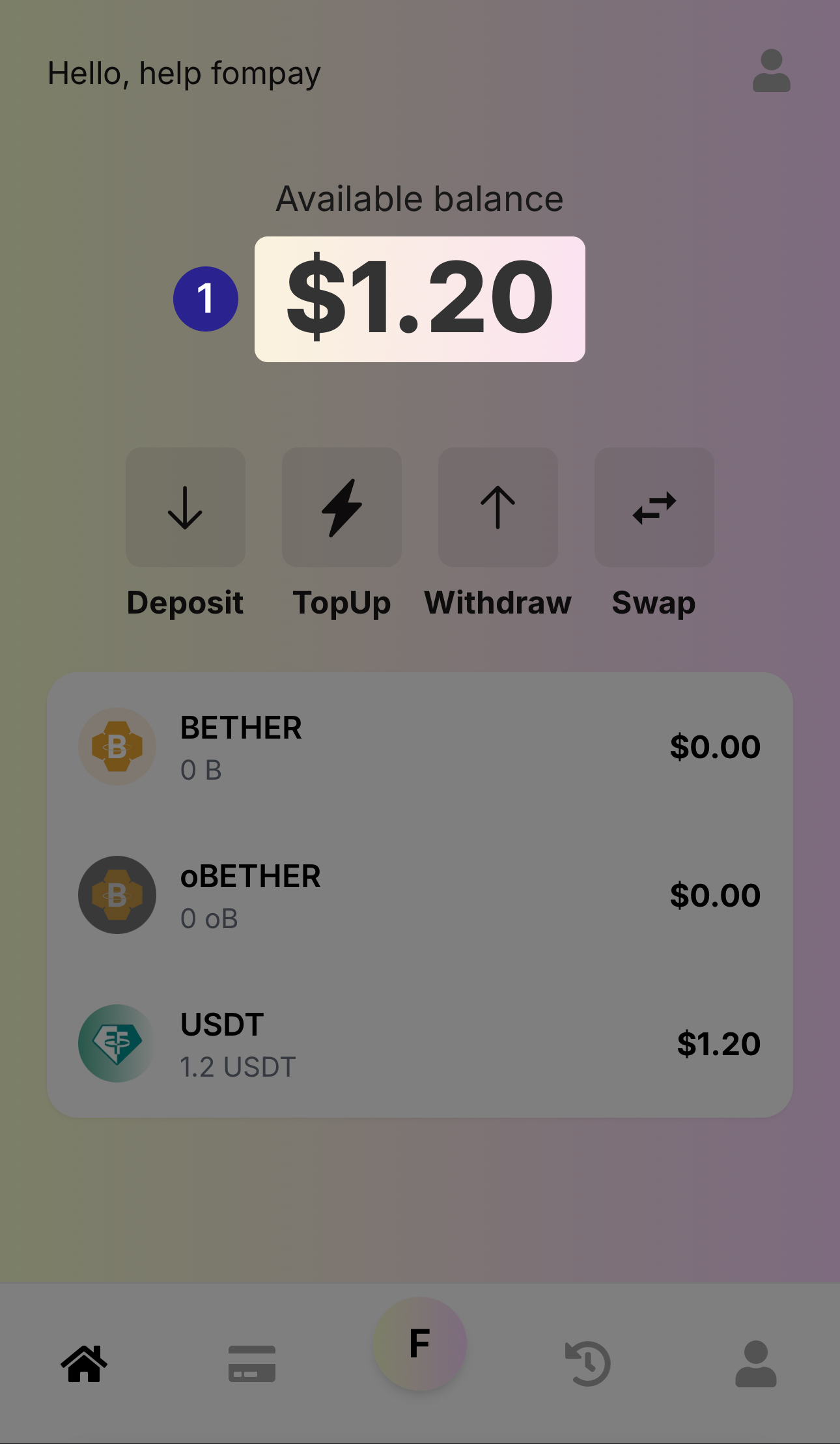Screen dimensions: 840x1444
Task: Switch to the Home tab
Action: point(84,1363)
